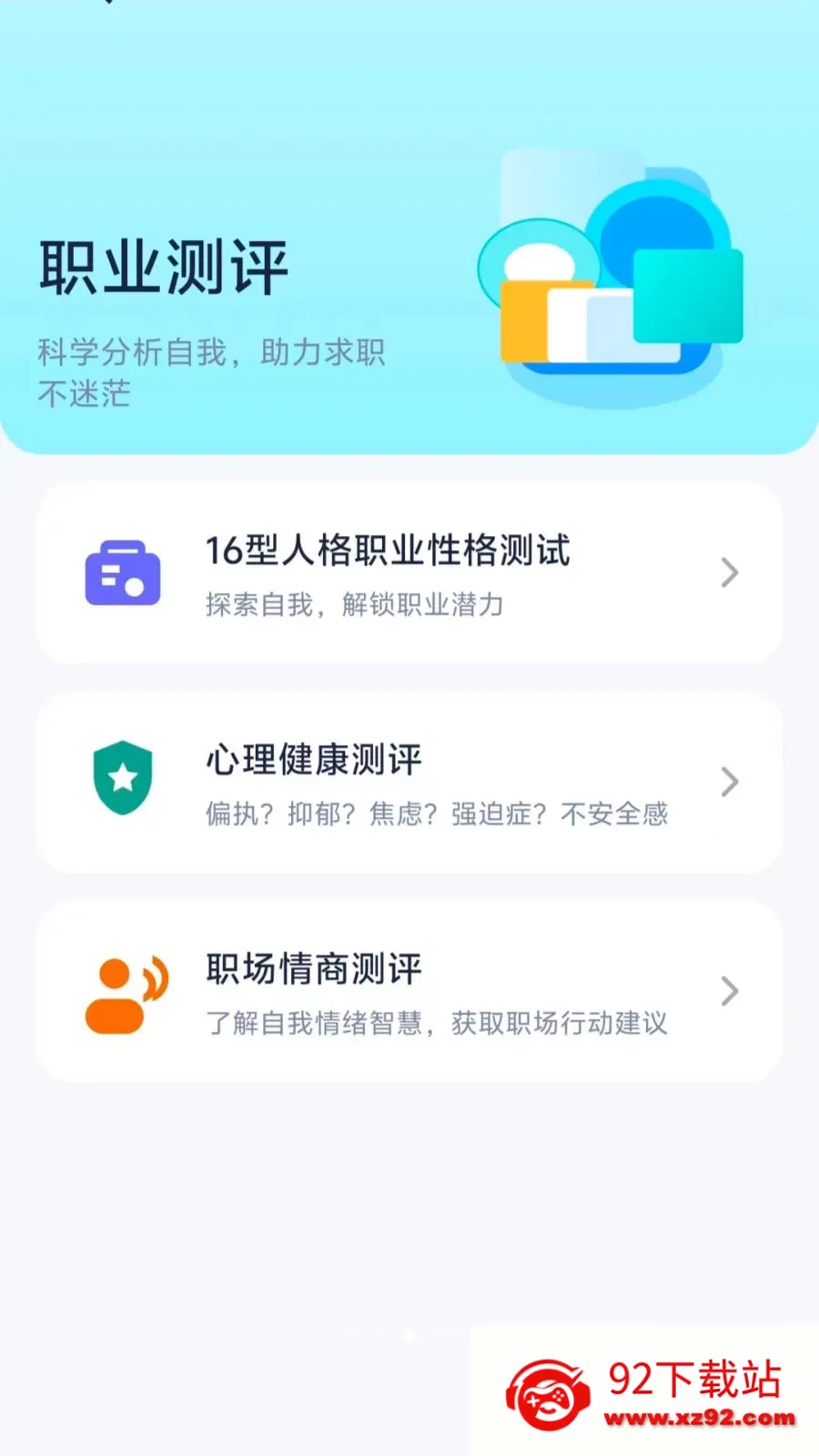Expand 职场情商测评 with its arrow
This screenshot has height=1456, width=819.
(728, 991)
